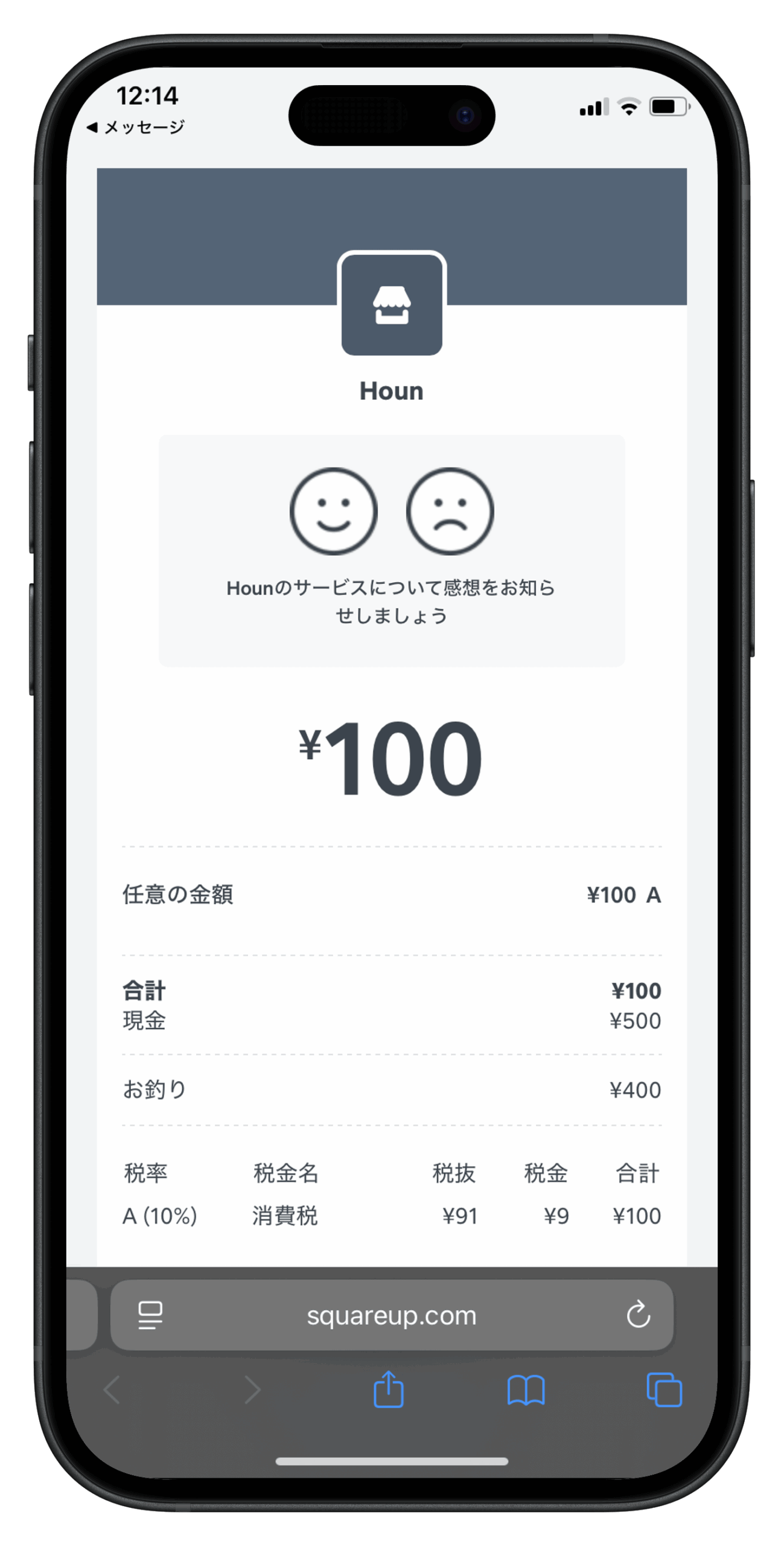784x1546 pixels.
Task: Rate Houn's service with the smiley face
Action: pyautogui.click(x=333, y=512)
